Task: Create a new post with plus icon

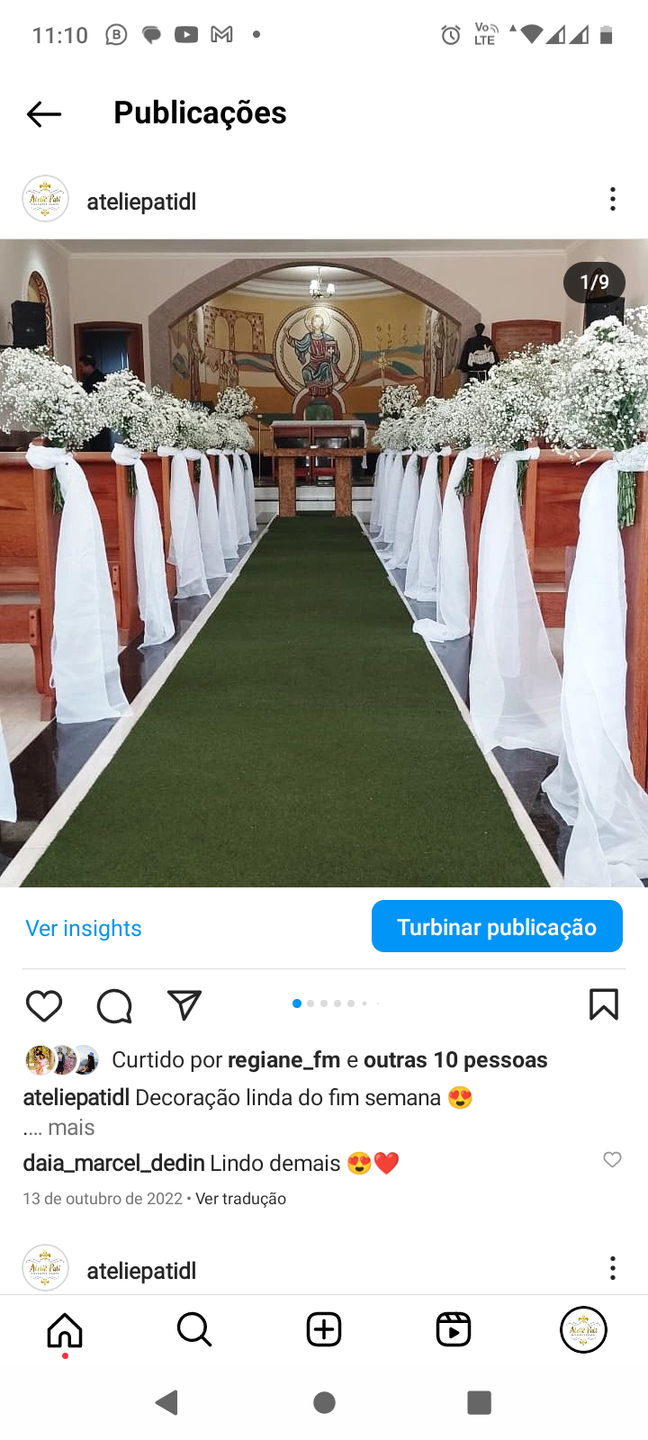Action: click(x=324, y=1330)
